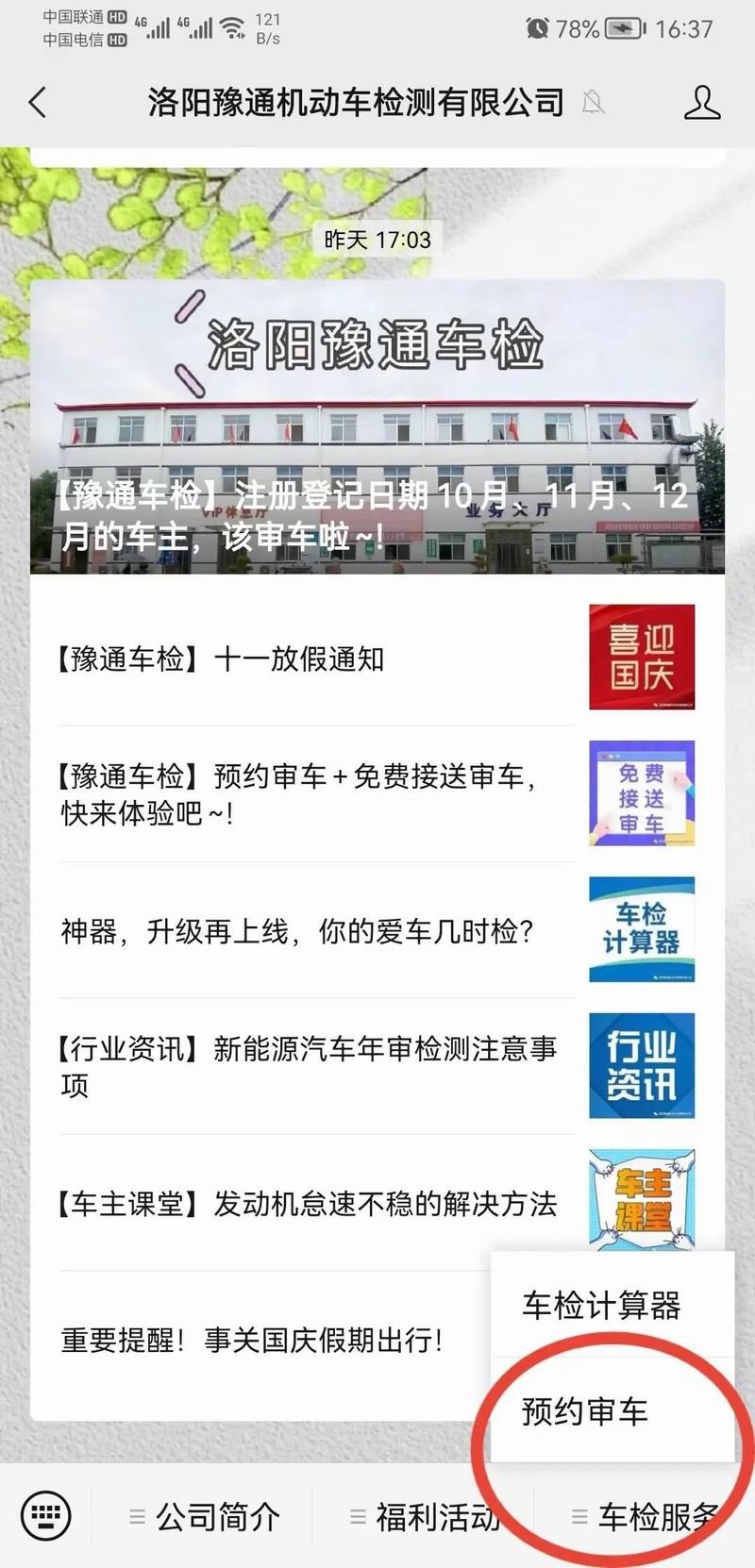Viewport: 755px width, 1568px height.
Task: Select 车检计算器 from the popup menu
Action: pos(602,1306)
